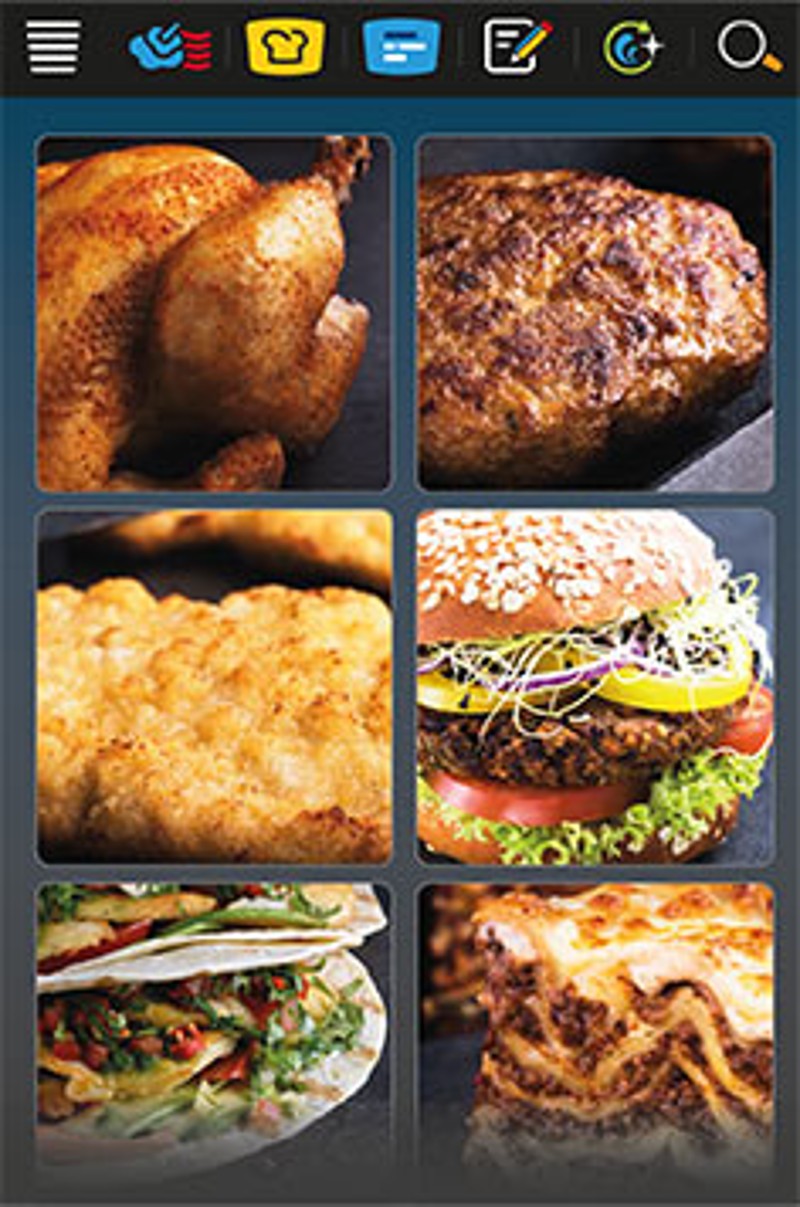Tap the notepad with pencil icon
The image size is (800, 1207).
click(517, 47)
